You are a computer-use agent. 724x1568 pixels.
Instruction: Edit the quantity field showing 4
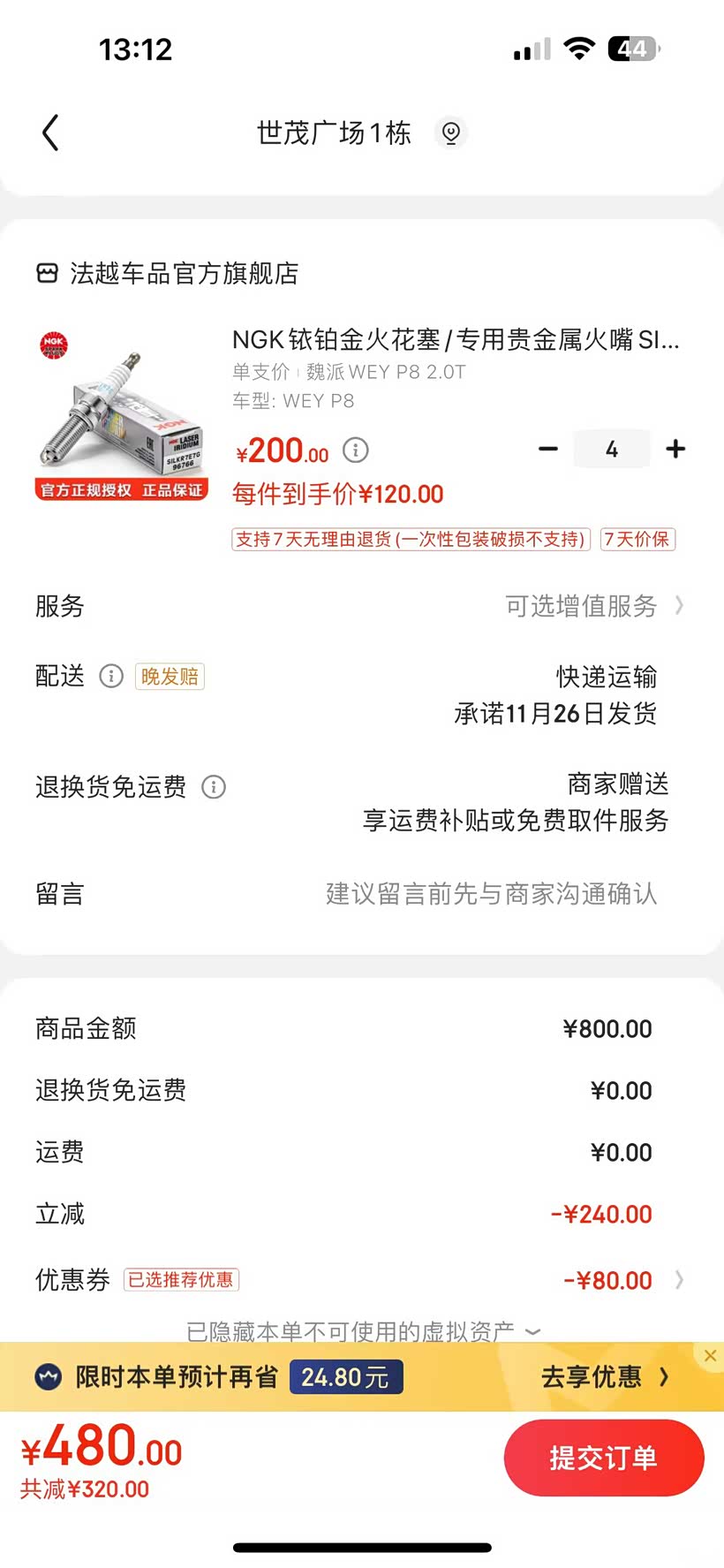(x=612, y=450)
